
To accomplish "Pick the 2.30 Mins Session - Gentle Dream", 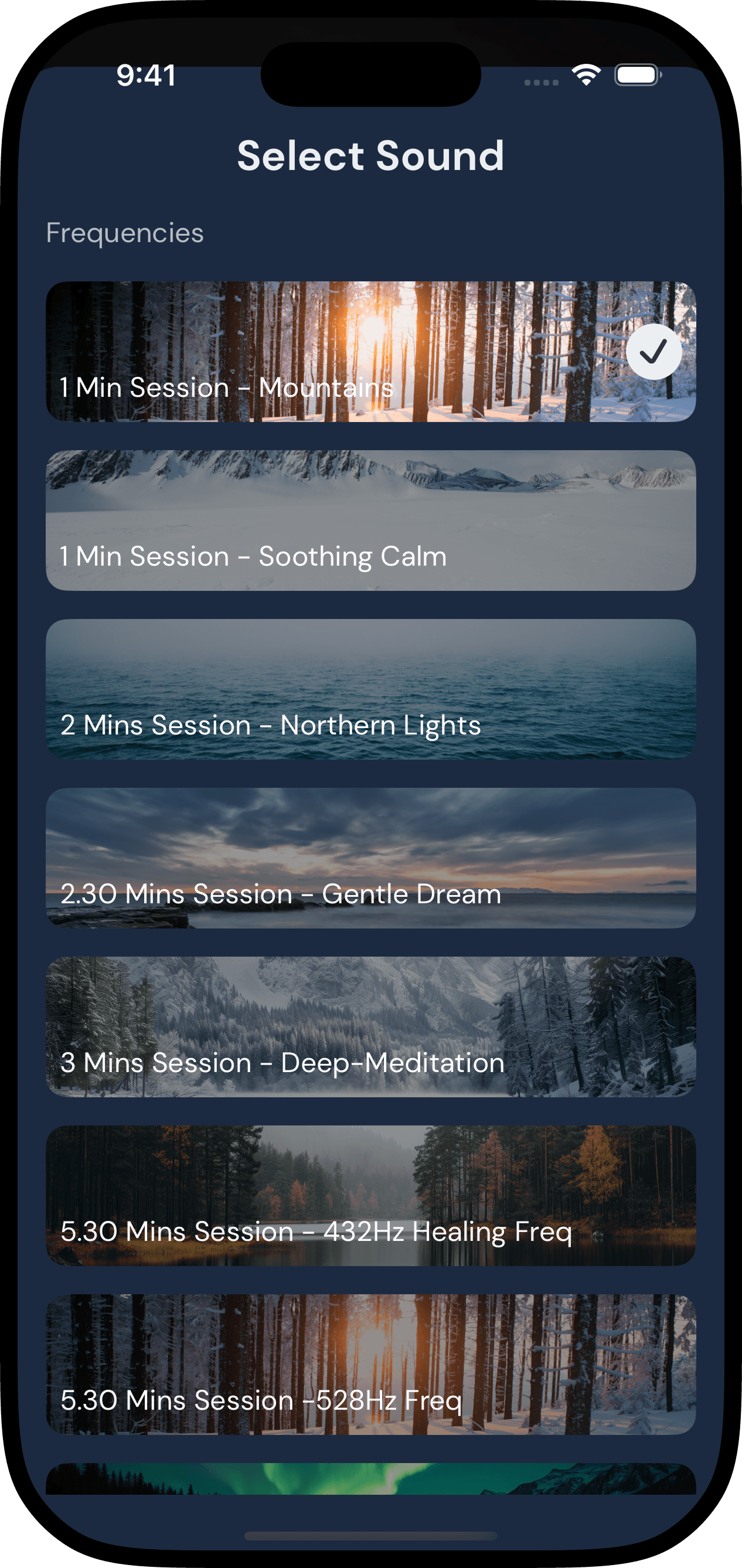I will coord(370,857).
